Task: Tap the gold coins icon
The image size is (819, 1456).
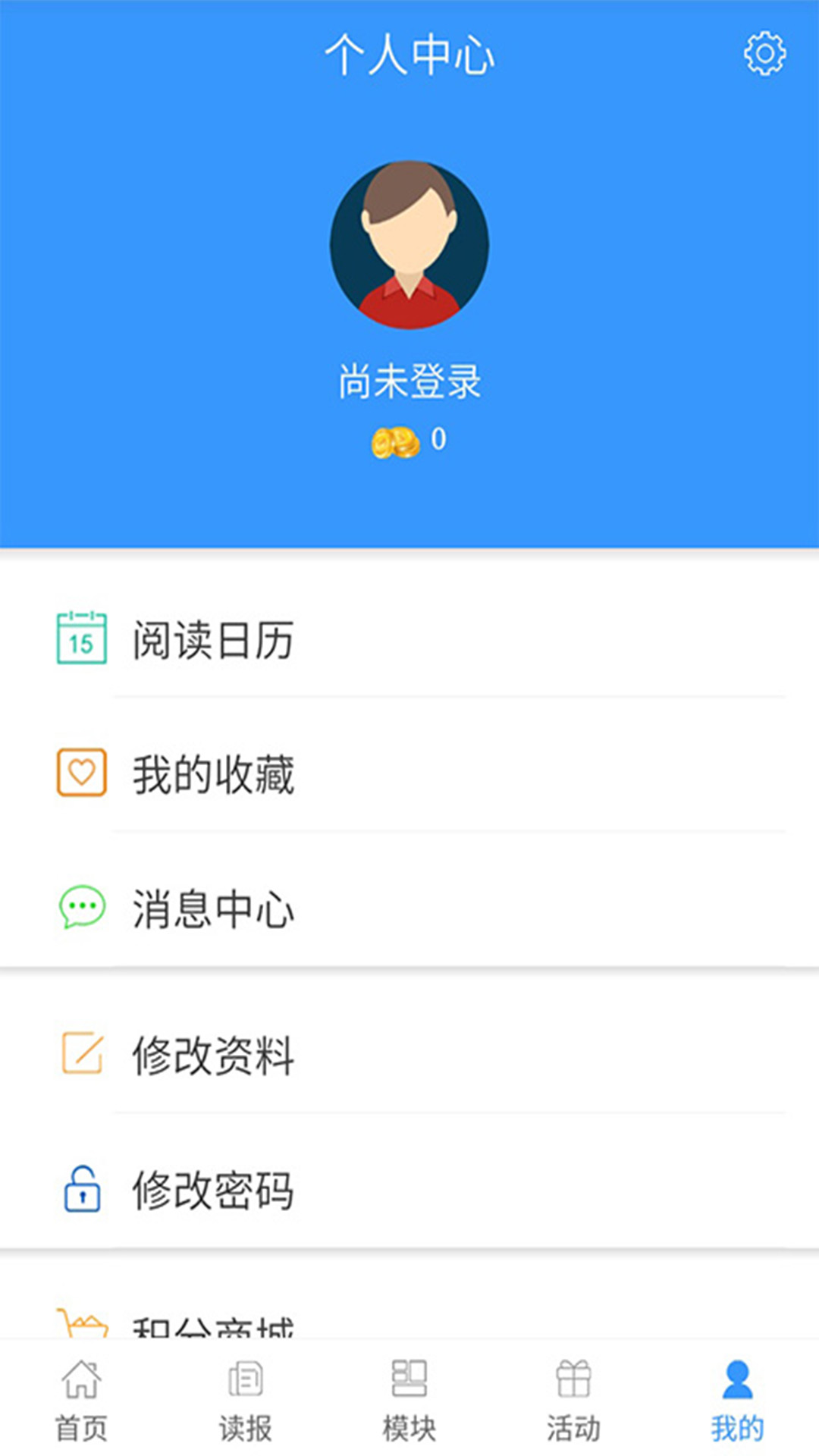Action: pyautogui.click(x=397, y=440)
